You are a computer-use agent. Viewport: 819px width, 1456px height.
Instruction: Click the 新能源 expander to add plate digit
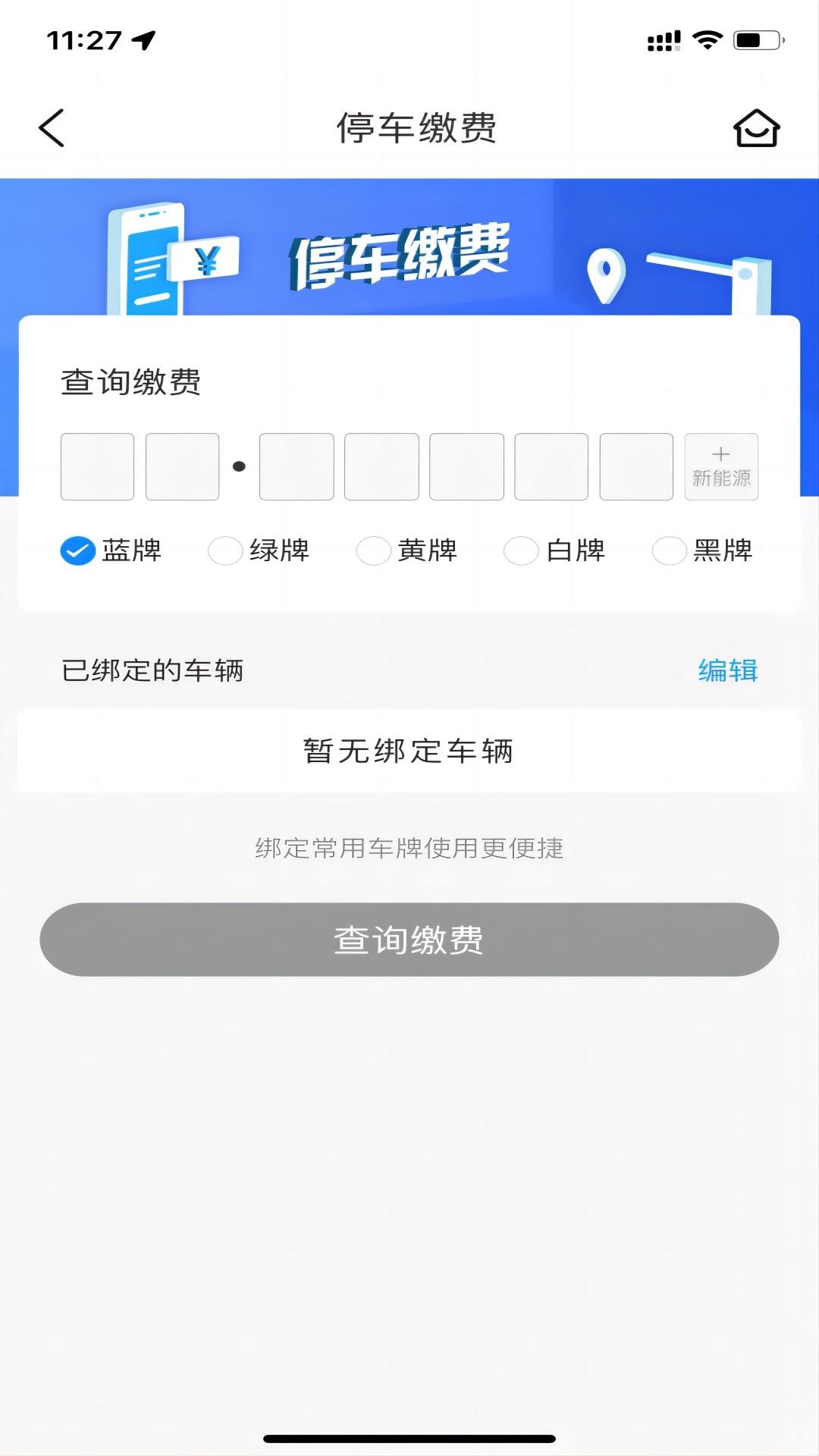click(x=720, y=466)
